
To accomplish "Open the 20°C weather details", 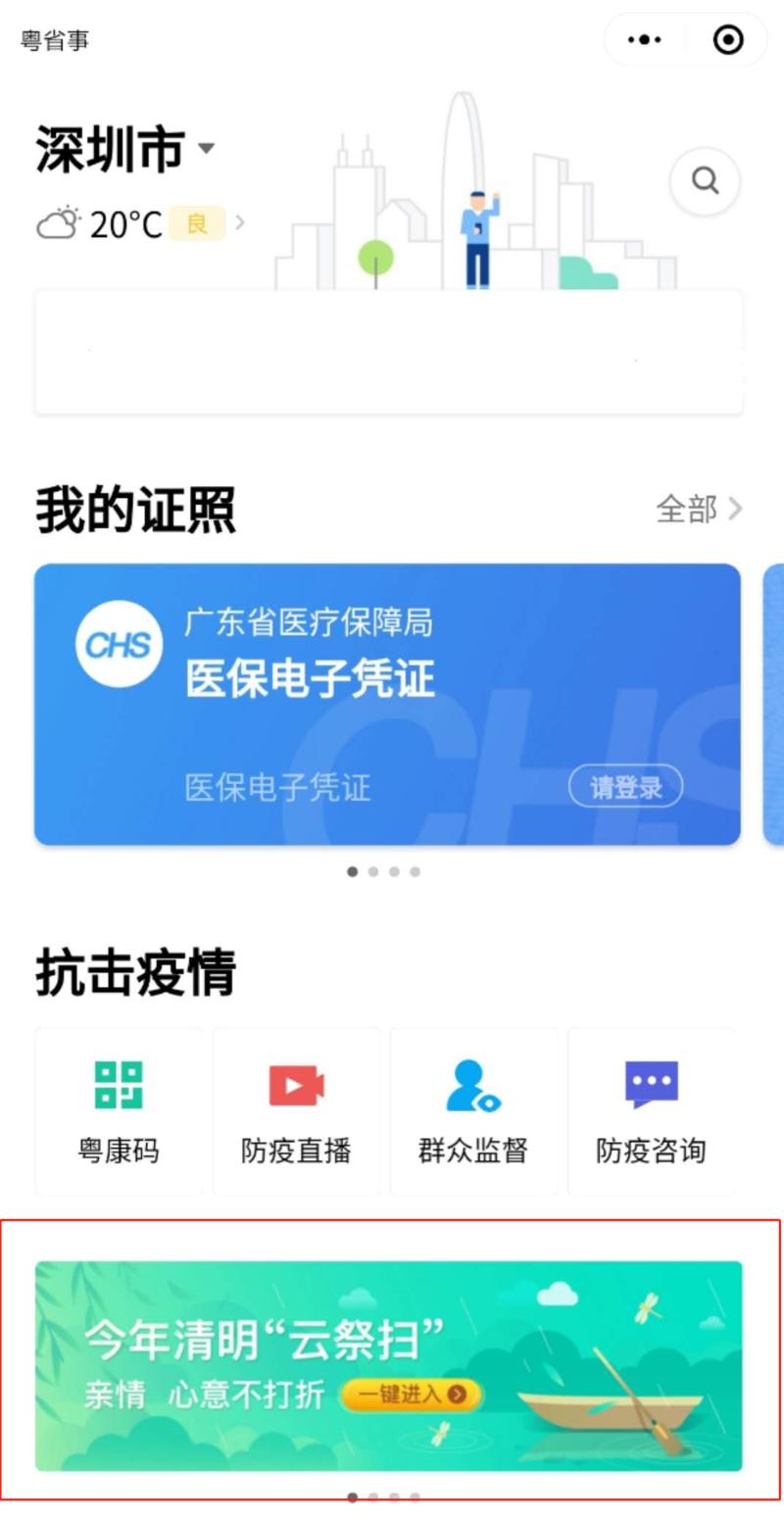I will pos(140,224).
